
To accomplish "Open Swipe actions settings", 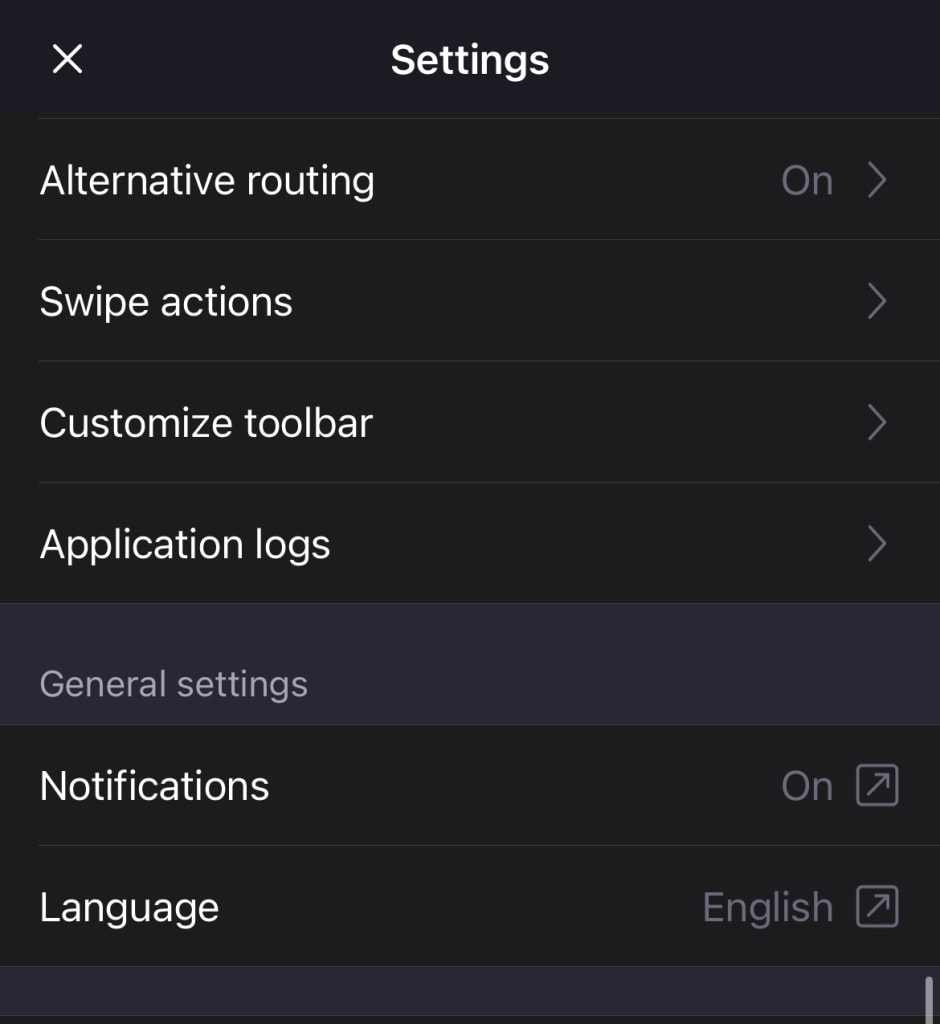I will pyautogui.click(x=468, y=302).
